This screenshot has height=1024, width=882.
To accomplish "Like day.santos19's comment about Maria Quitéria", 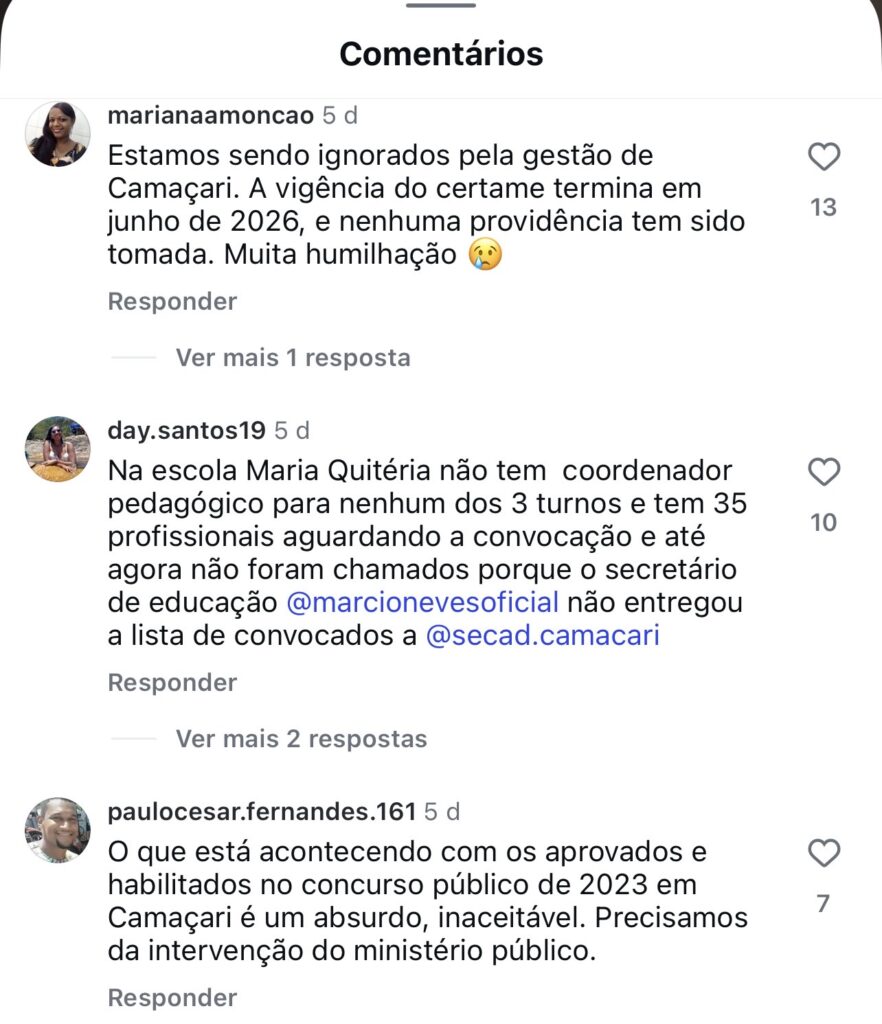I will (823, 472).
